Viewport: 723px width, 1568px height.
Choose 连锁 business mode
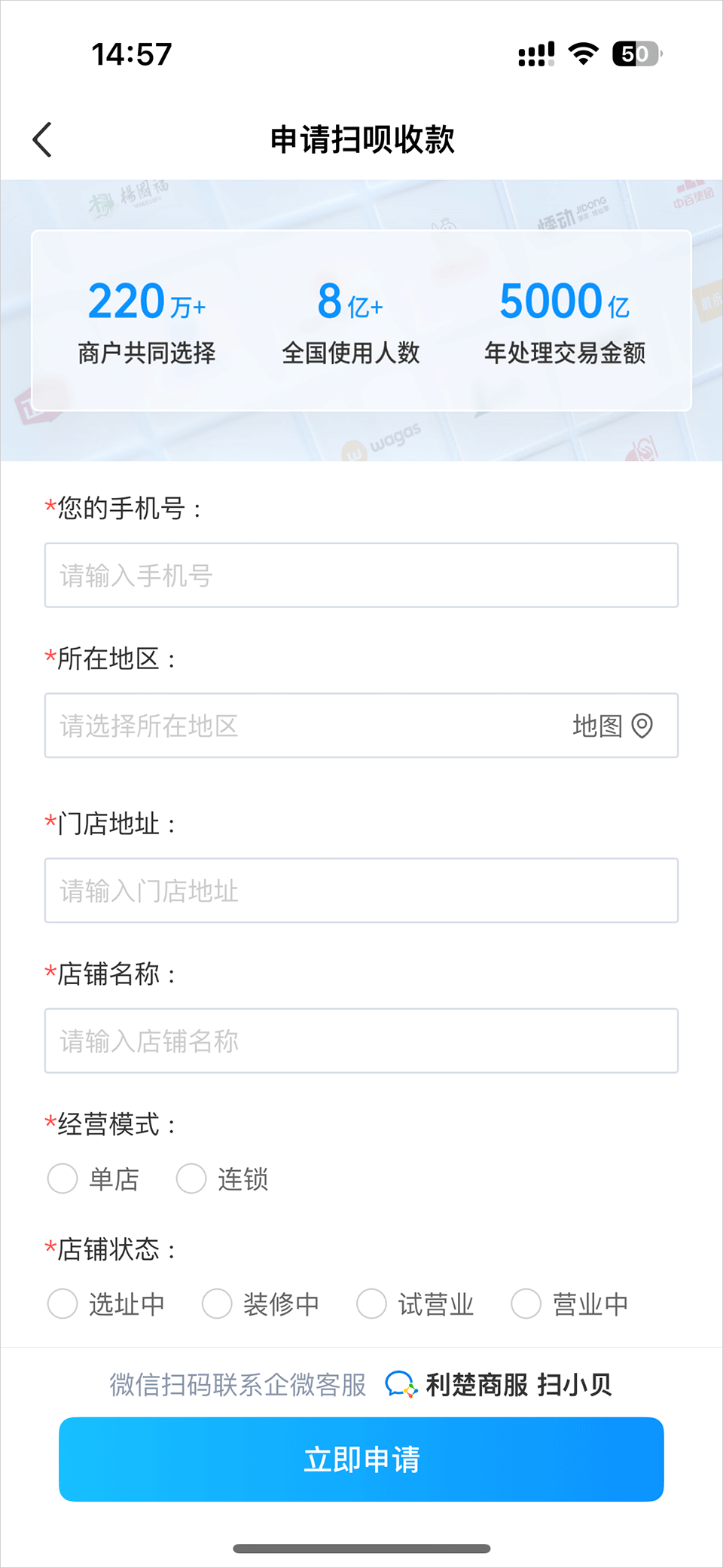coord(192,1178)
